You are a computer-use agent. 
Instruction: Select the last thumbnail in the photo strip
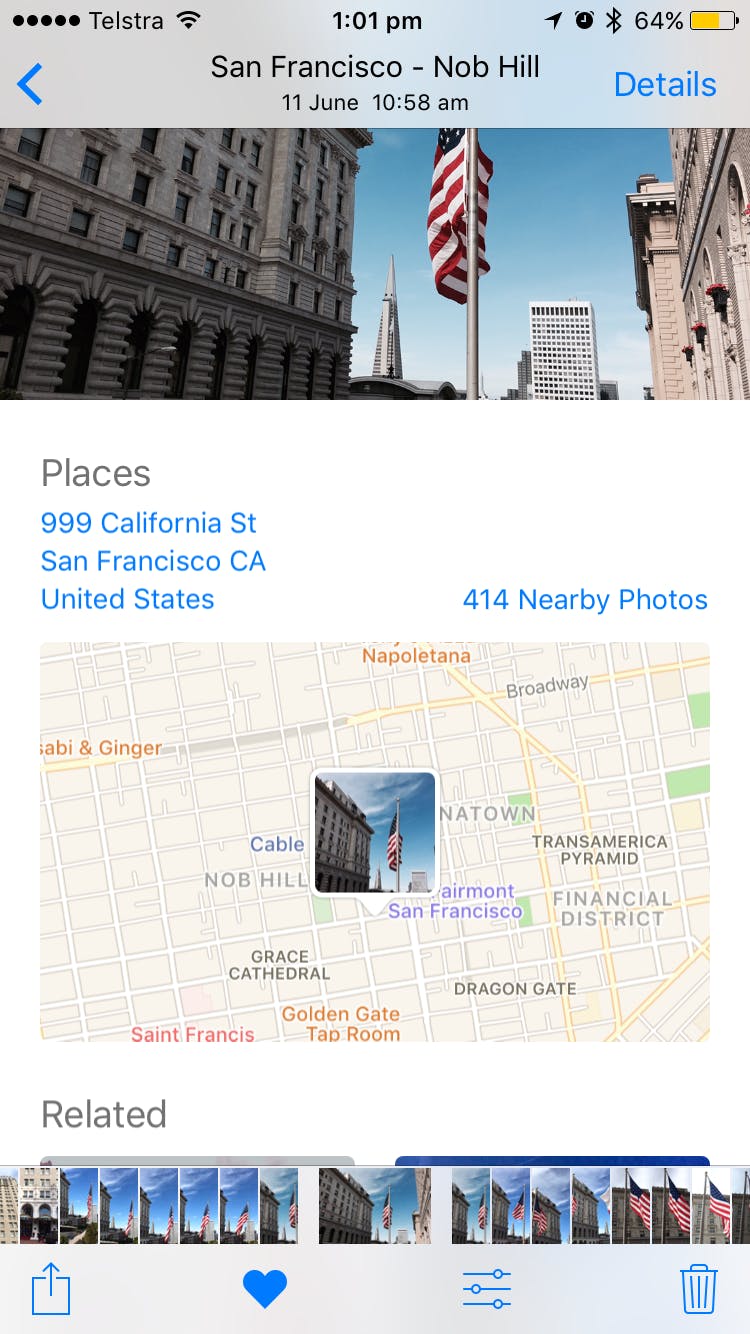click(738, 1206)
